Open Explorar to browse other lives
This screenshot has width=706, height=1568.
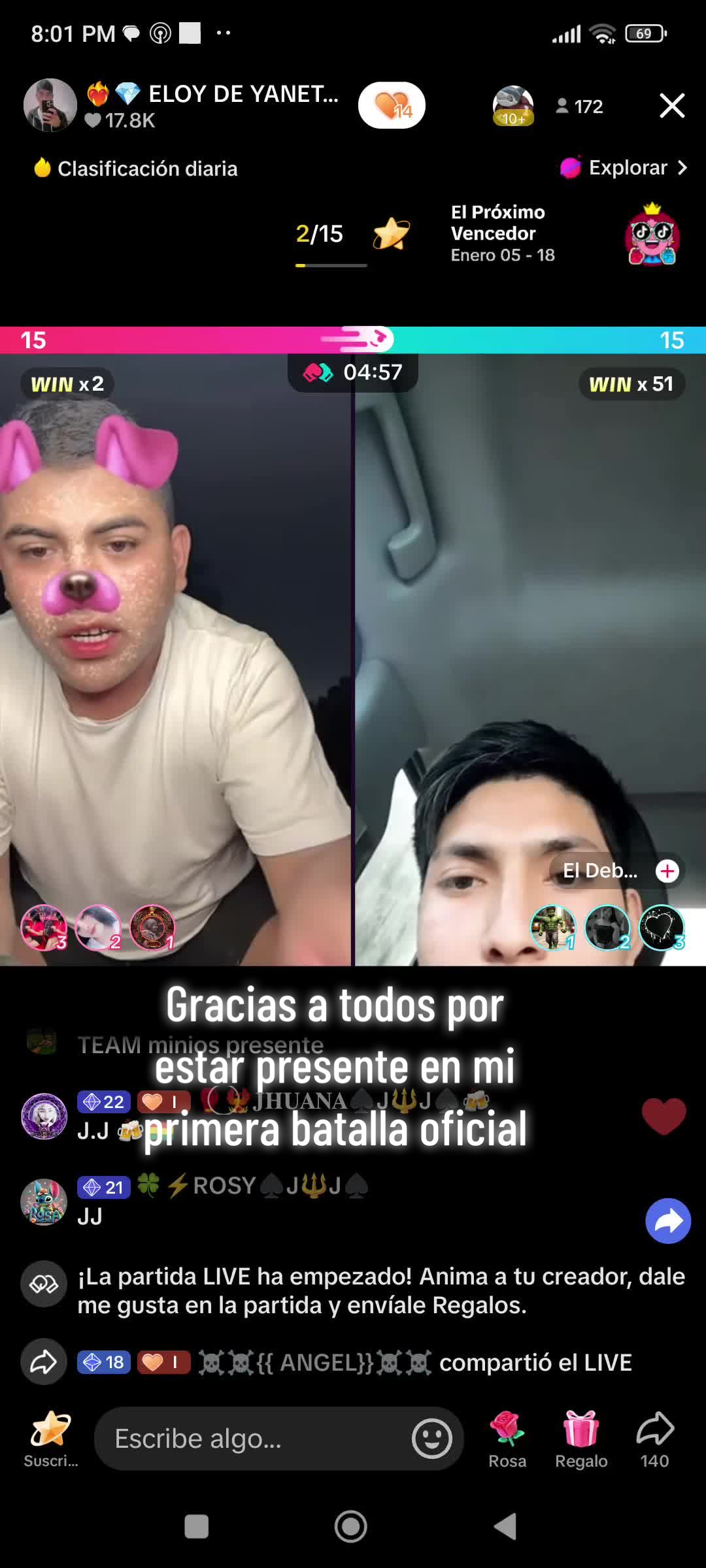coord(624,168)
